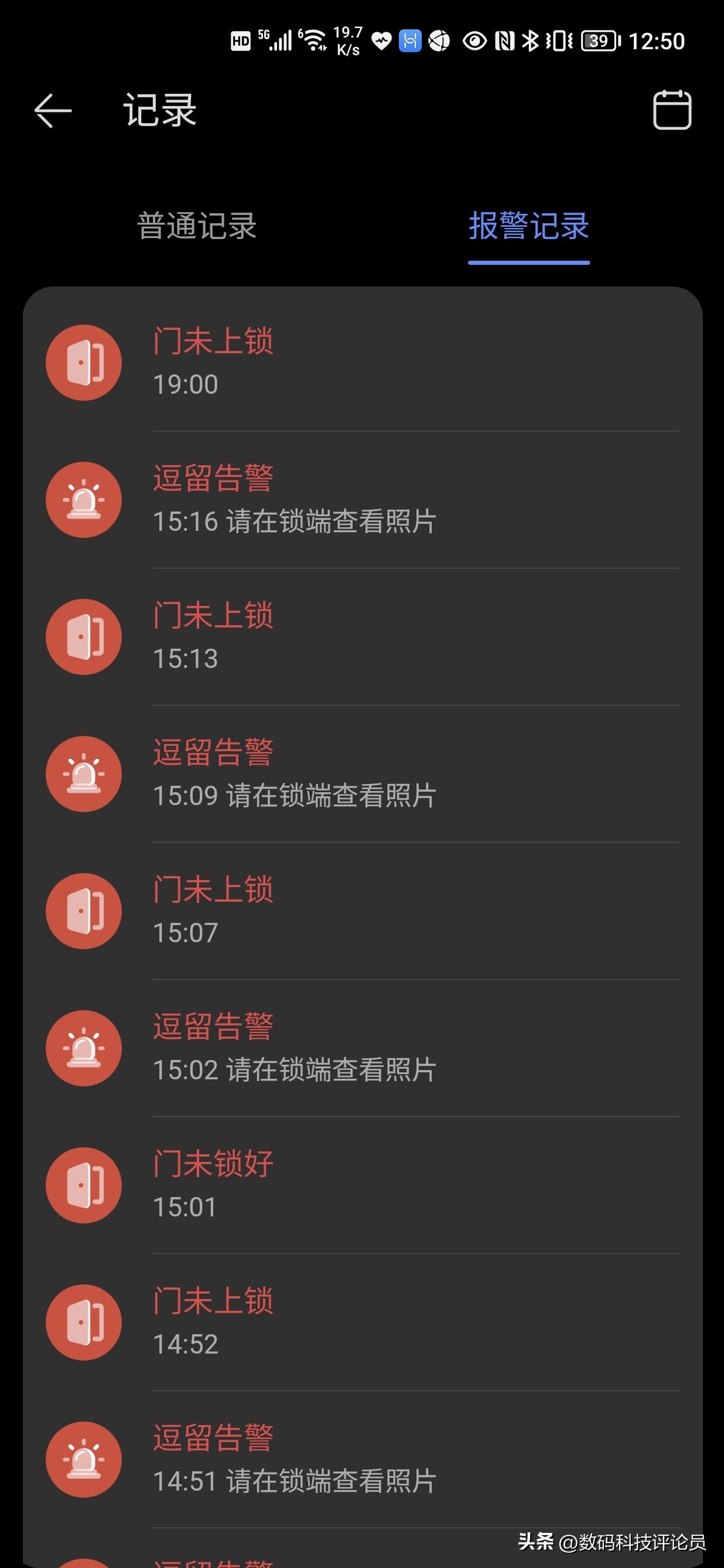Screen dimensions: 724x1568
Task: Click the siren icon for 15:16 逗留告警
Action: pyautogui.click(x=83, y=499)
